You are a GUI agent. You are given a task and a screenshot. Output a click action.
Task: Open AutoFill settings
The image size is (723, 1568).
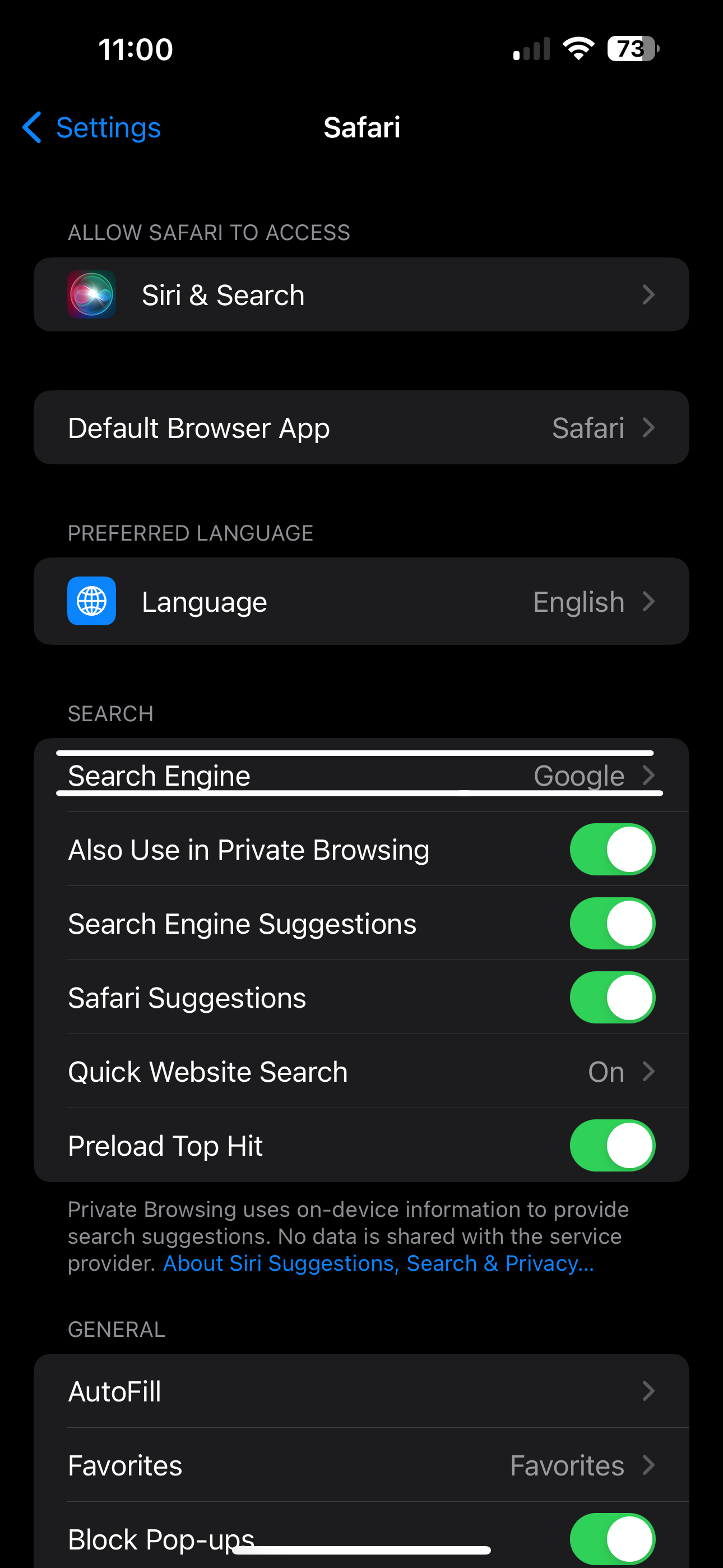(x=361, y=1391)
